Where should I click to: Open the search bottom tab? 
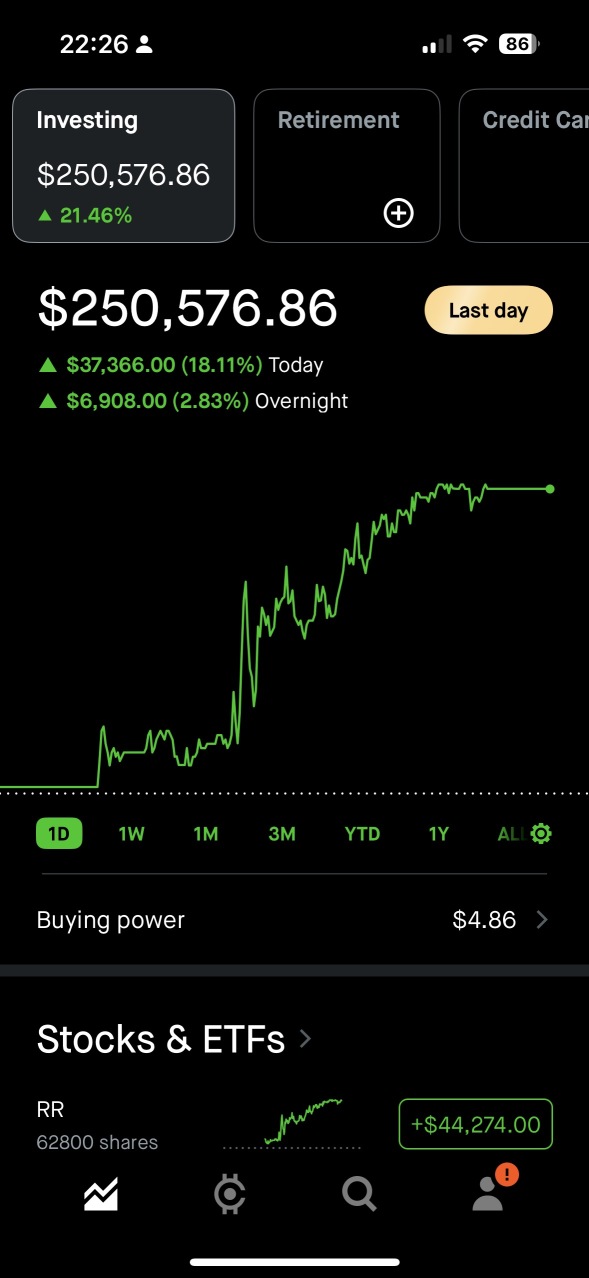pyautogui.click(x=359, y=1194)
